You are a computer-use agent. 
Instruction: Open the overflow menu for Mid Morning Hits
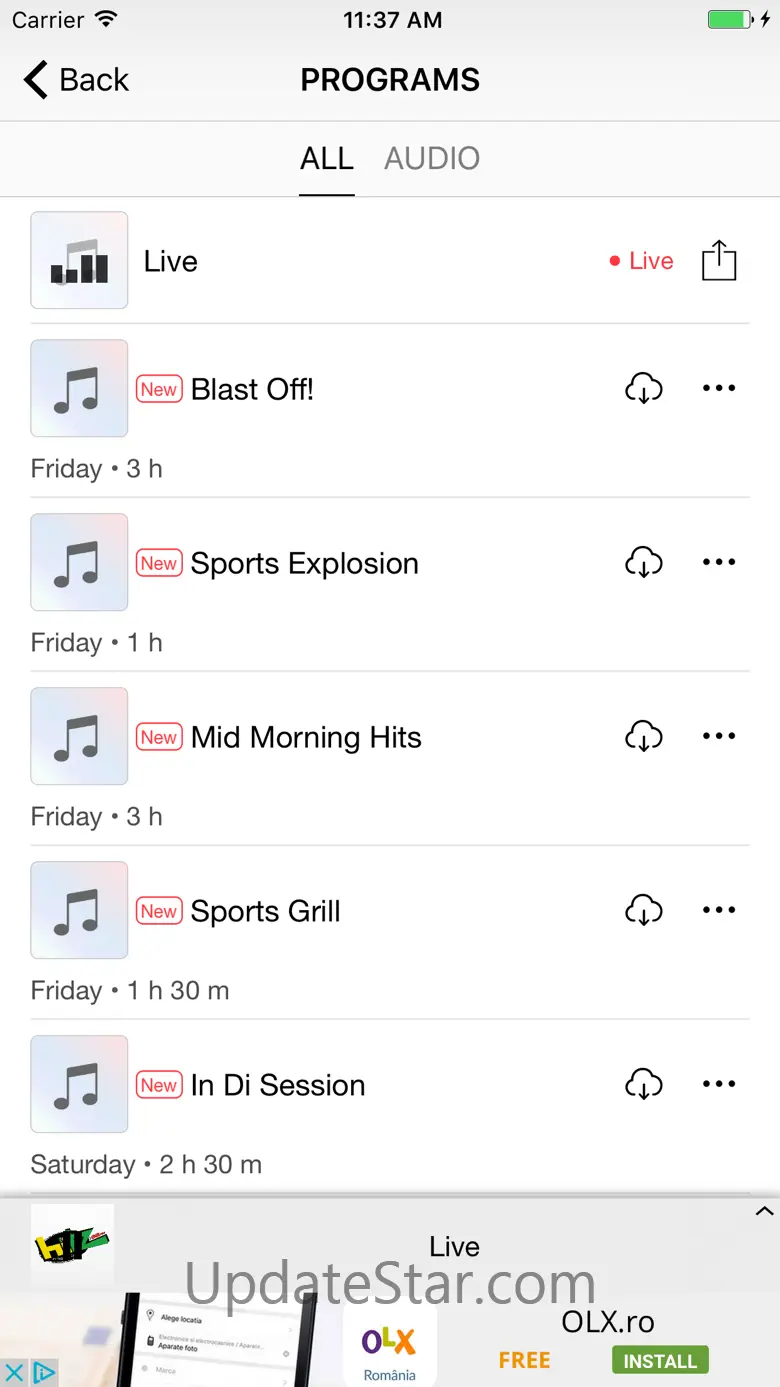coord(719,736)
